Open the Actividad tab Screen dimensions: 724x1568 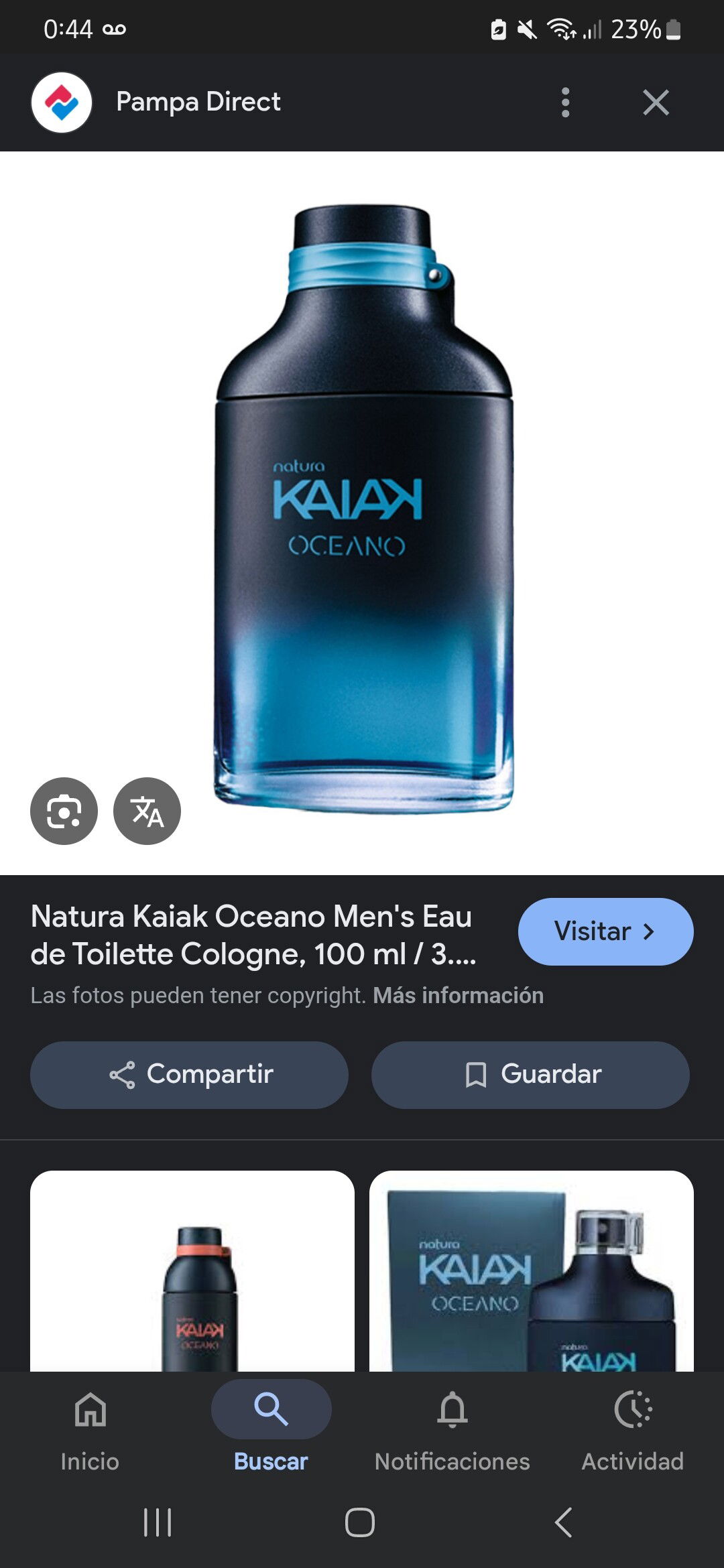tap(633, 1429)
